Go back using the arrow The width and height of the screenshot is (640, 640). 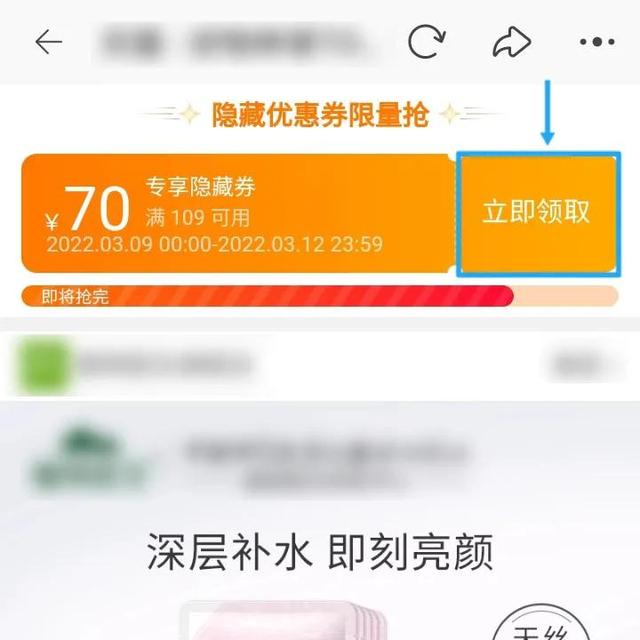tap(48, 42)
